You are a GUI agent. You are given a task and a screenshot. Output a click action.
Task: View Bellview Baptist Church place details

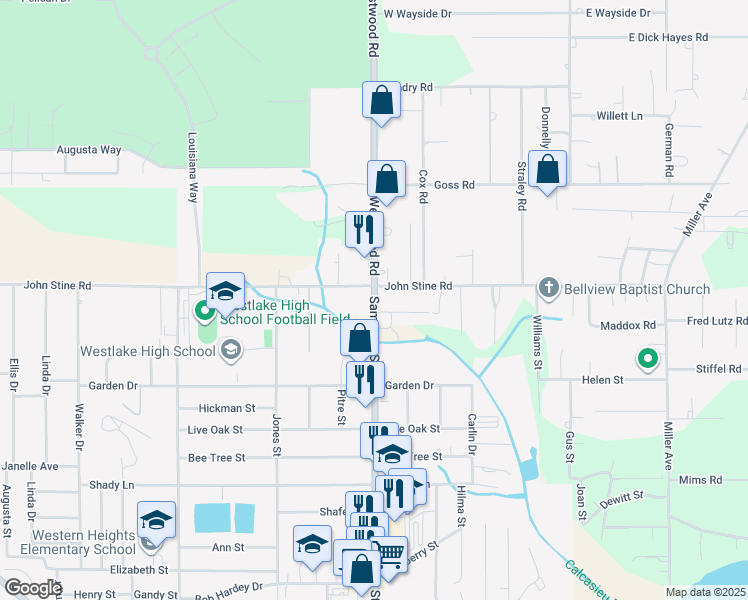(548, 288)
